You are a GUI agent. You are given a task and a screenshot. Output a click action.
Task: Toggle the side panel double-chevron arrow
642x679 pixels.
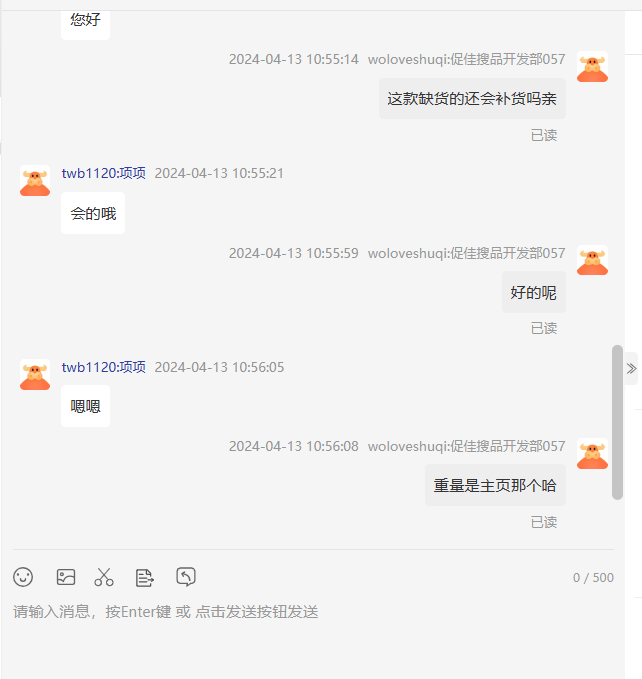point(631,369)
